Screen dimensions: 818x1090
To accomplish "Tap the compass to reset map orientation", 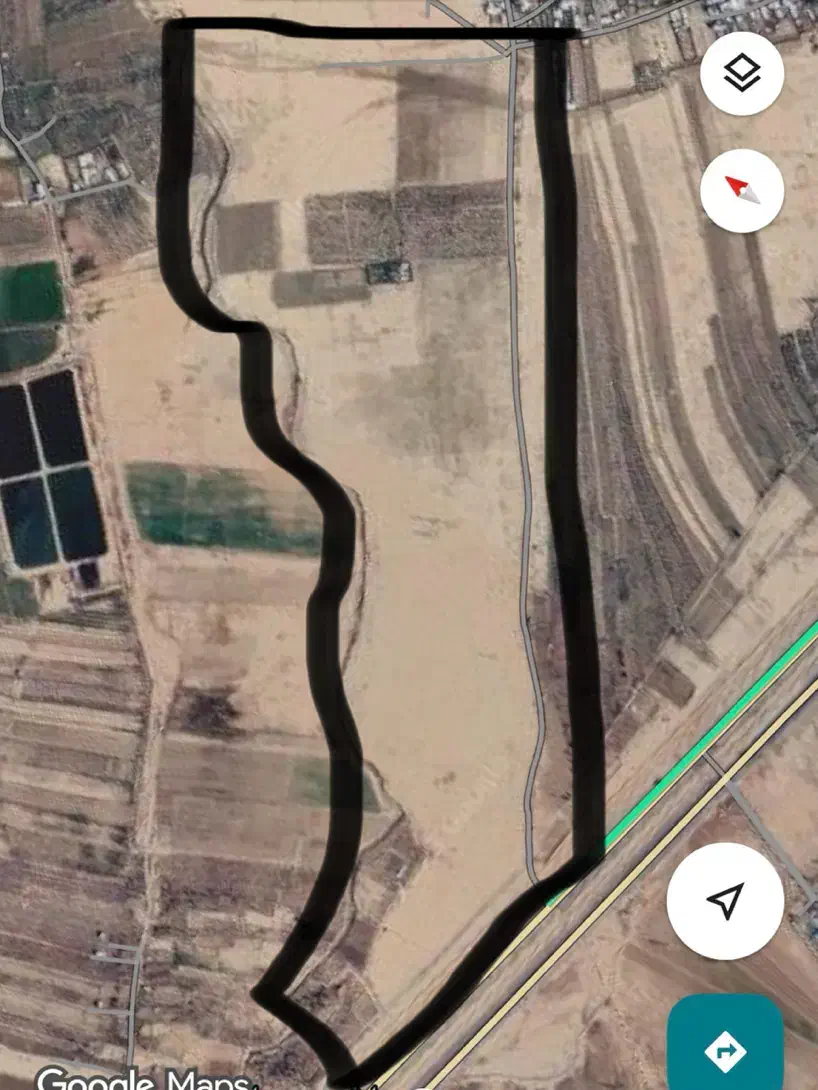I will point(741,190).
